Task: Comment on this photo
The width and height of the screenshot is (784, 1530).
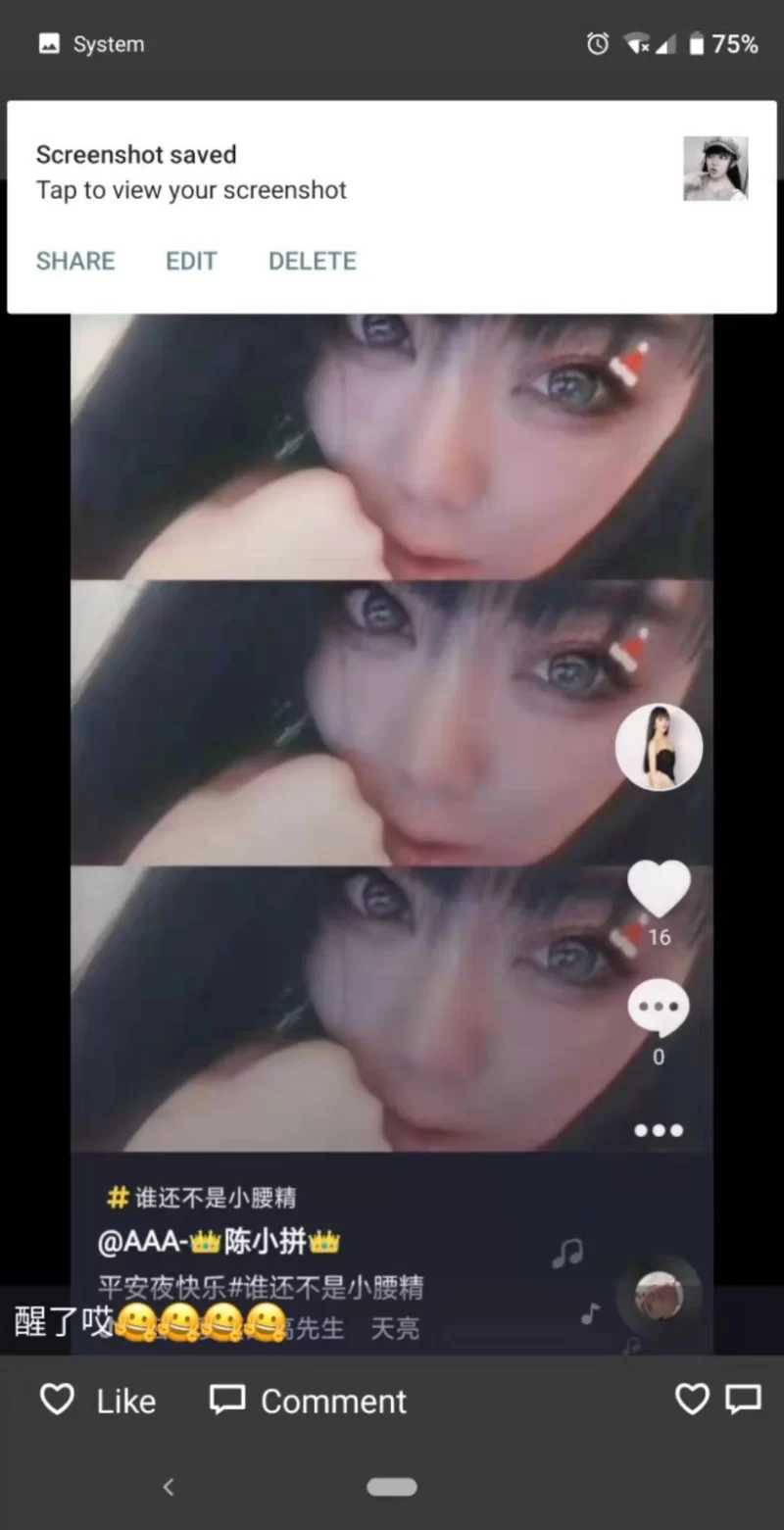Action: pos(309,1400)
